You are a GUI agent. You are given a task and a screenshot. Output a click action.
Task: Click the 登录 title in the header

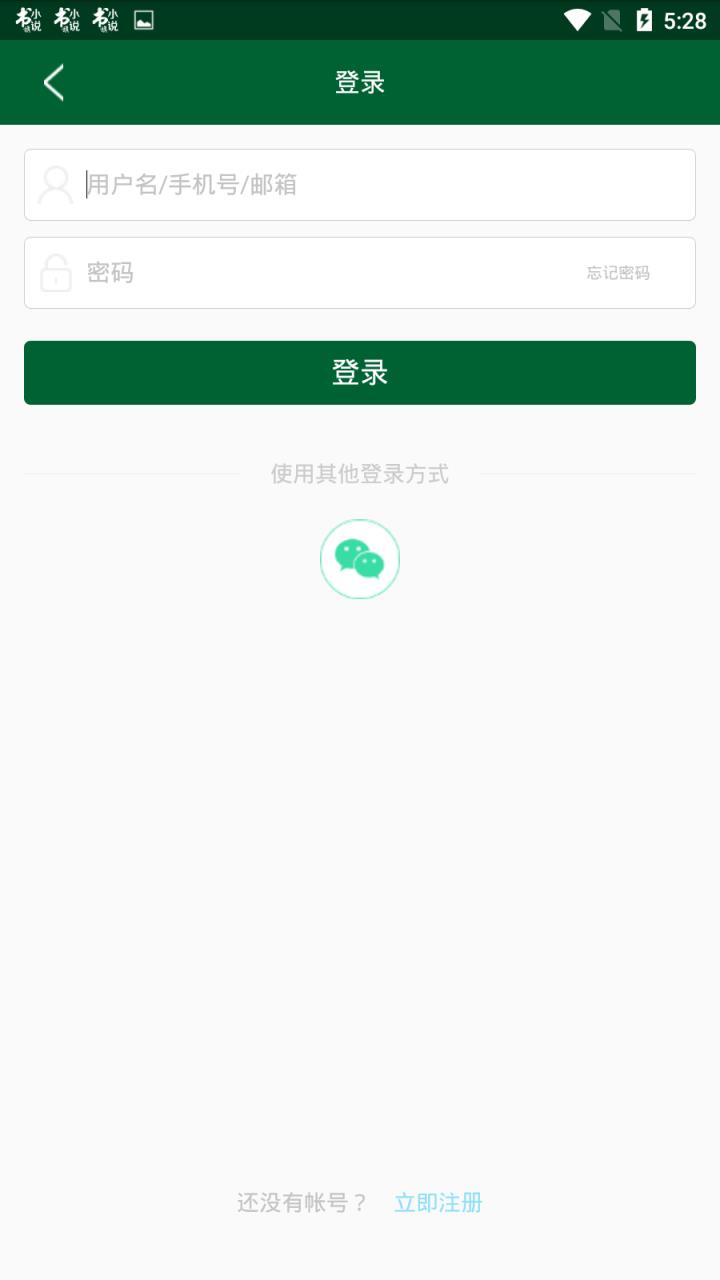(x=359, y=83)
